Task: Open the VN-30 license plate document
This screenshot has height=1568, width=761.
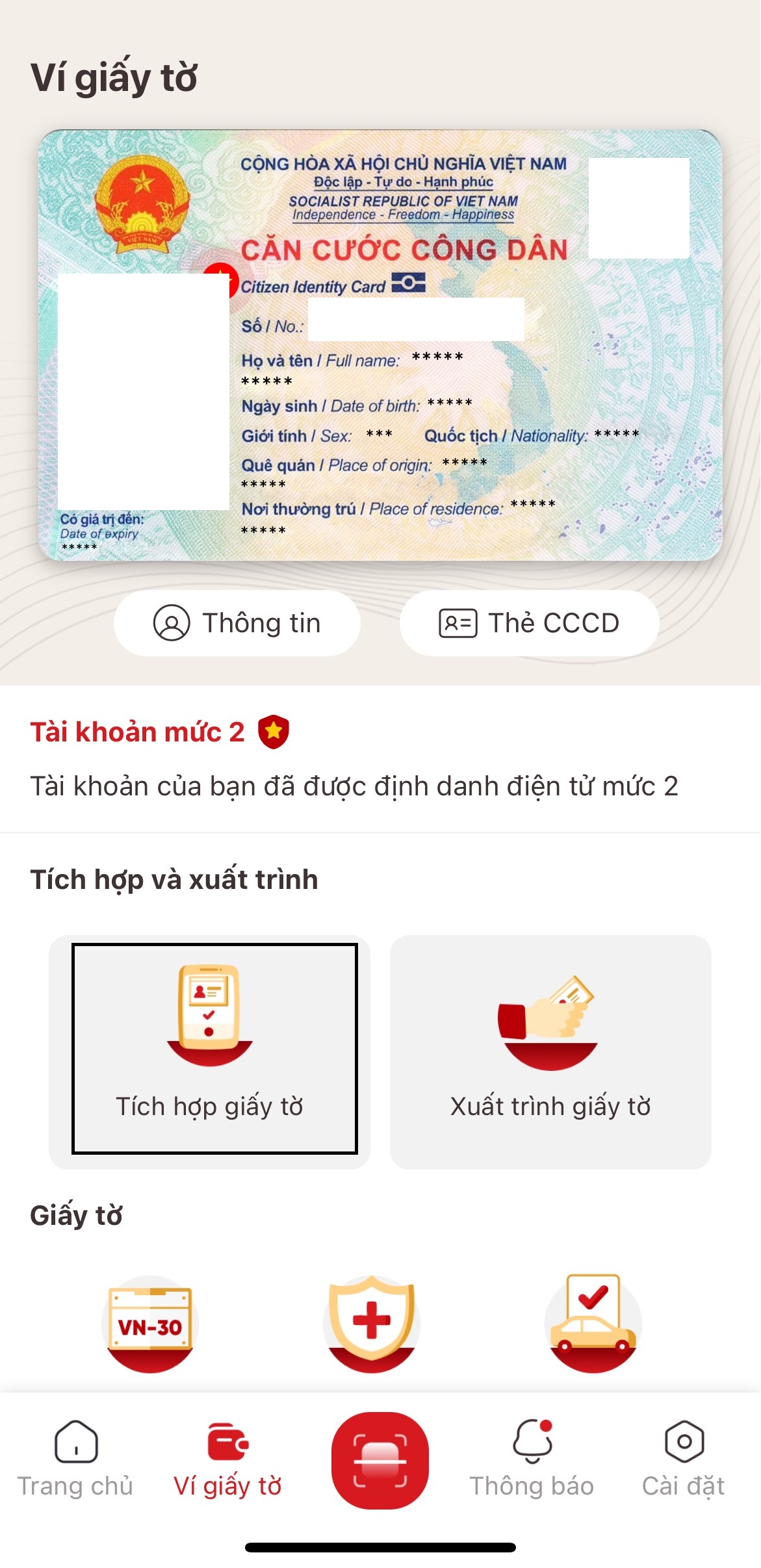Action: pyautogui.click(x=150, y=1324)
